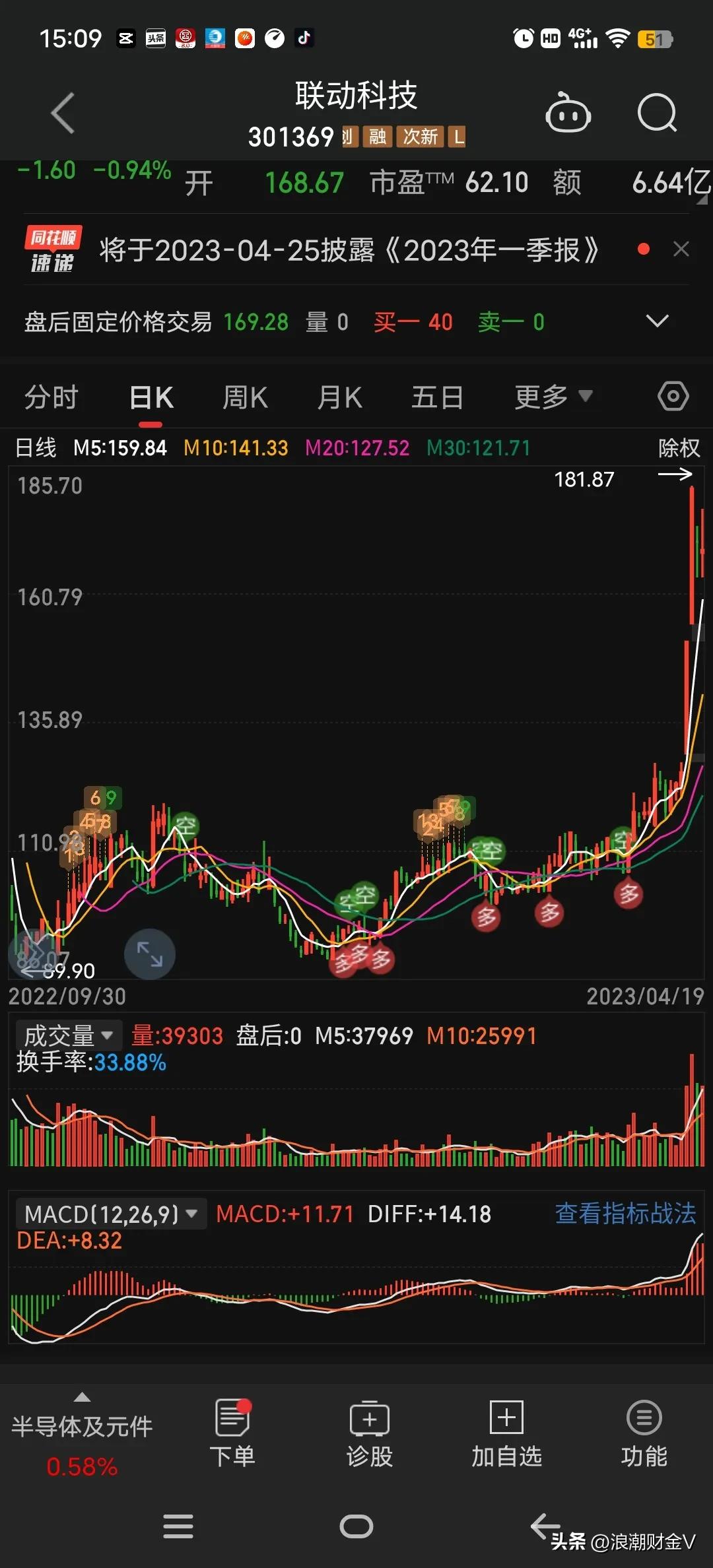
Task: Tap the back arrow to leave 联动科技
Action: click(x=63, y=113)
